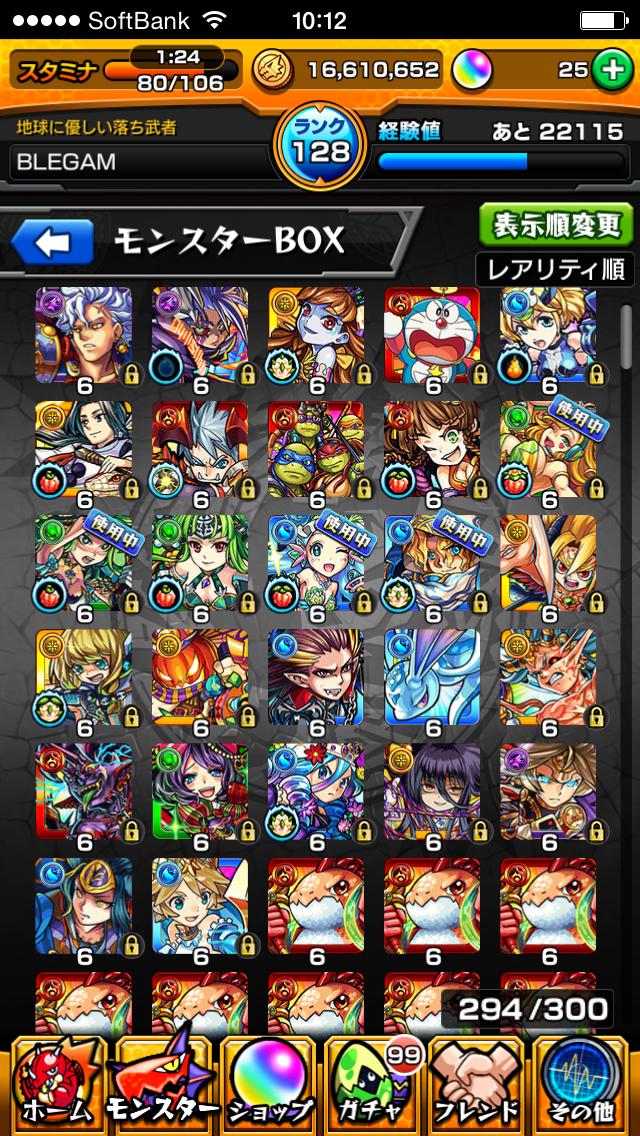The height and width of the screenshot is (1136, 640).
Task: Open the ice-blue dragon monster tile
Action: (432, 681)
